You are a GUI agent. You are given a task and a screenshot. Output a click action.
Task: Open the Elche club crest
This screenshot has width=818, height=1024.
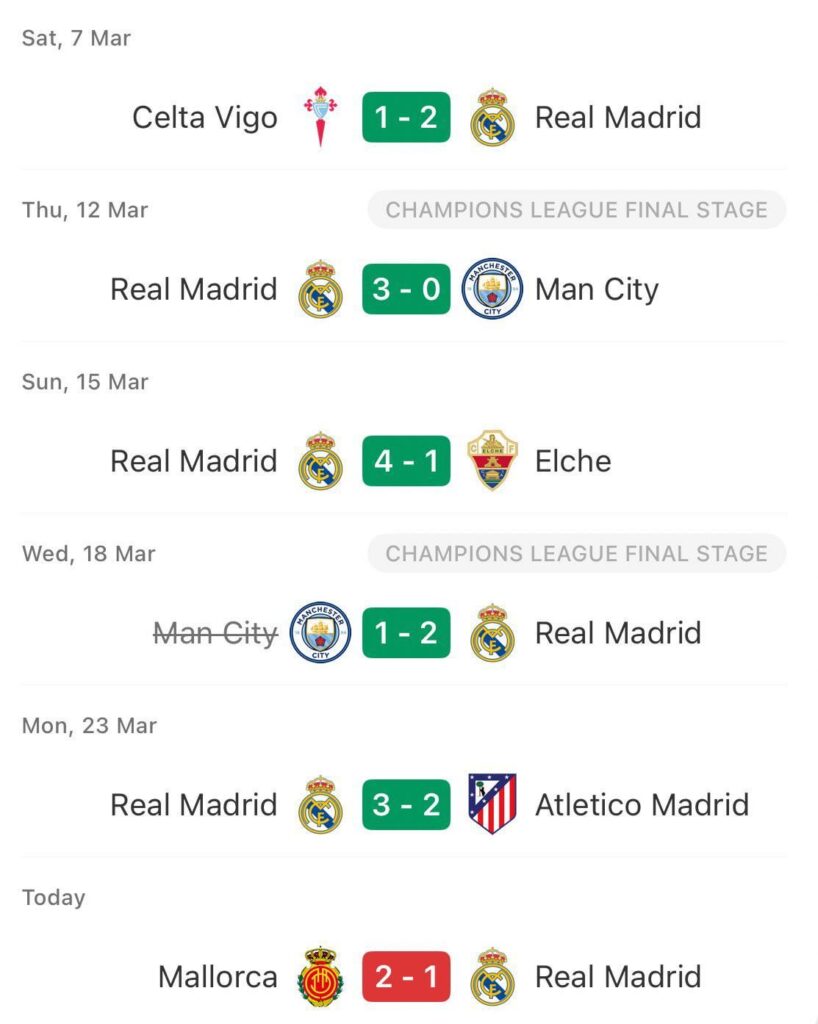(492, 461)
